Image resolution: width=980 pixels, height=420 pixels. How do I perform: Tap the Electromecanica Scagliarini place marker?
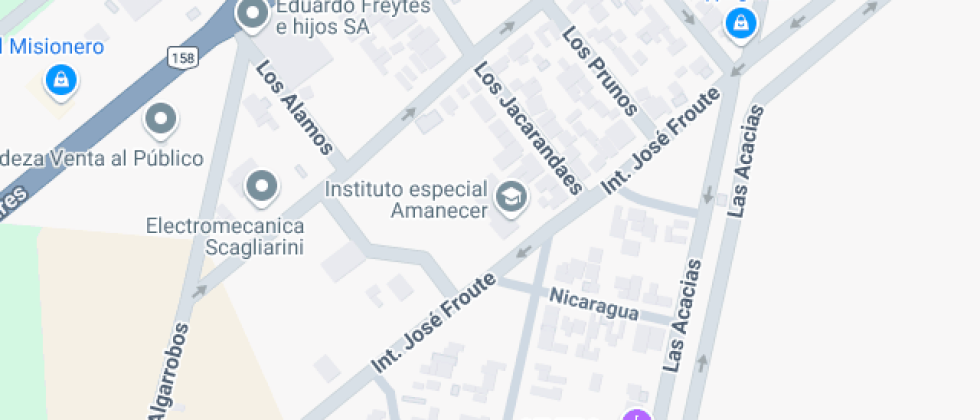(x=262, y=186)
